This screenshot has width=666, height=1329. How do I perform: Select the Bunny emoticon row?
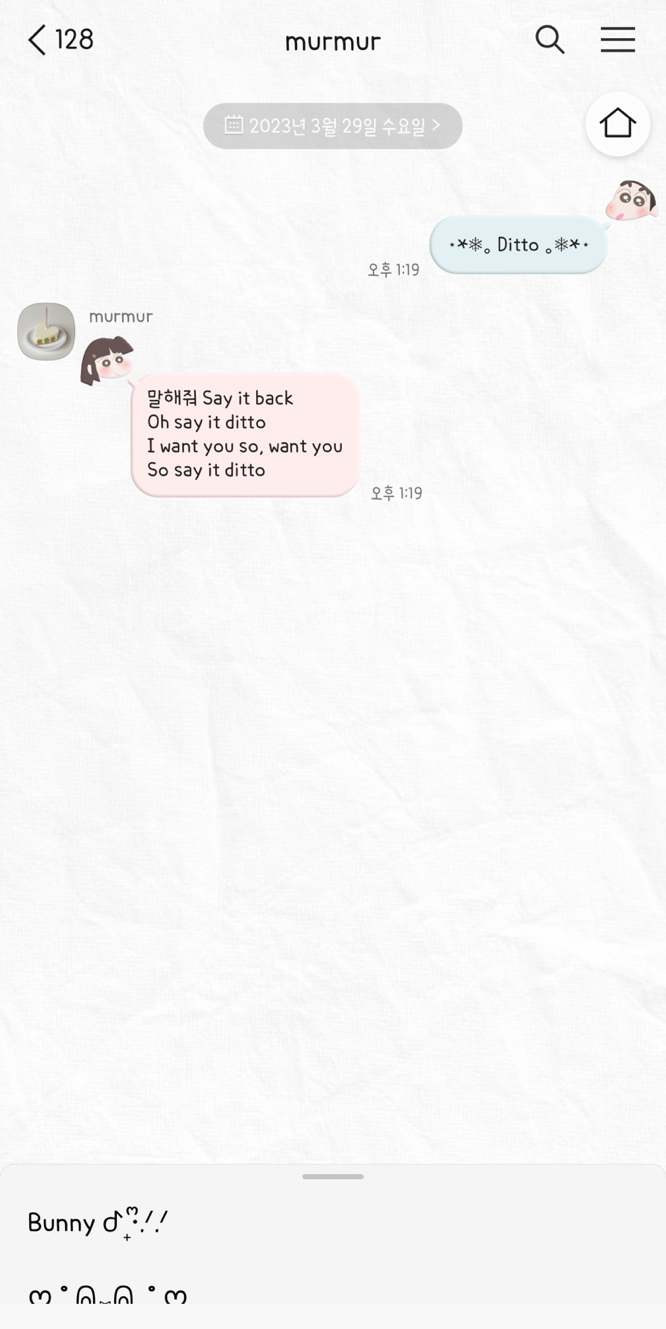click(x=98, y=1222)
